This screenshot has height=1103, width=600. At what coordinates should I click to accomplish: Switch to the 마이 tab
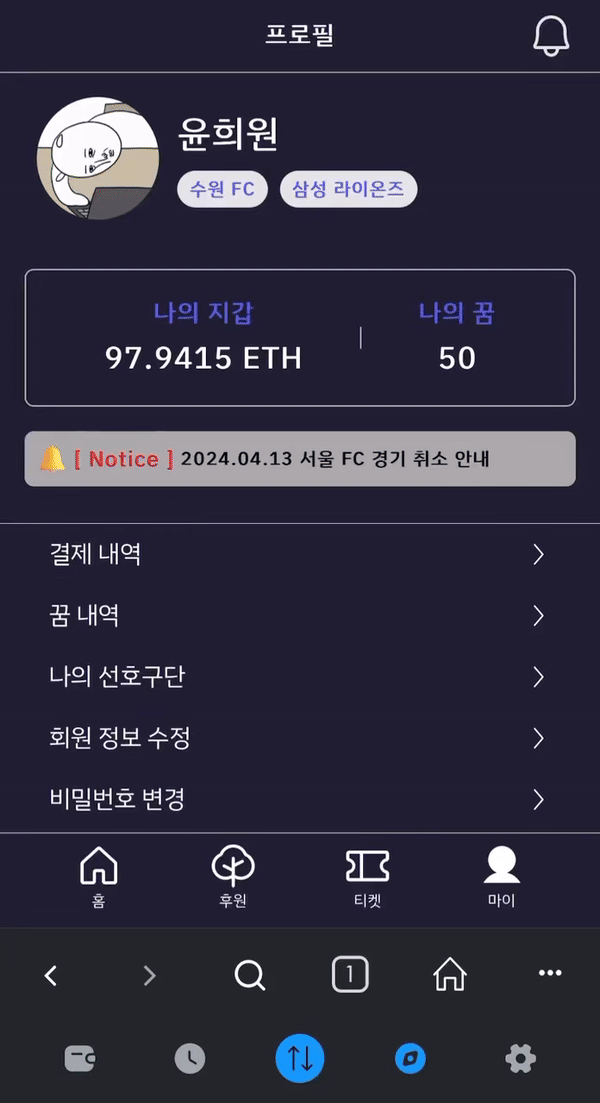coord(502,877)
